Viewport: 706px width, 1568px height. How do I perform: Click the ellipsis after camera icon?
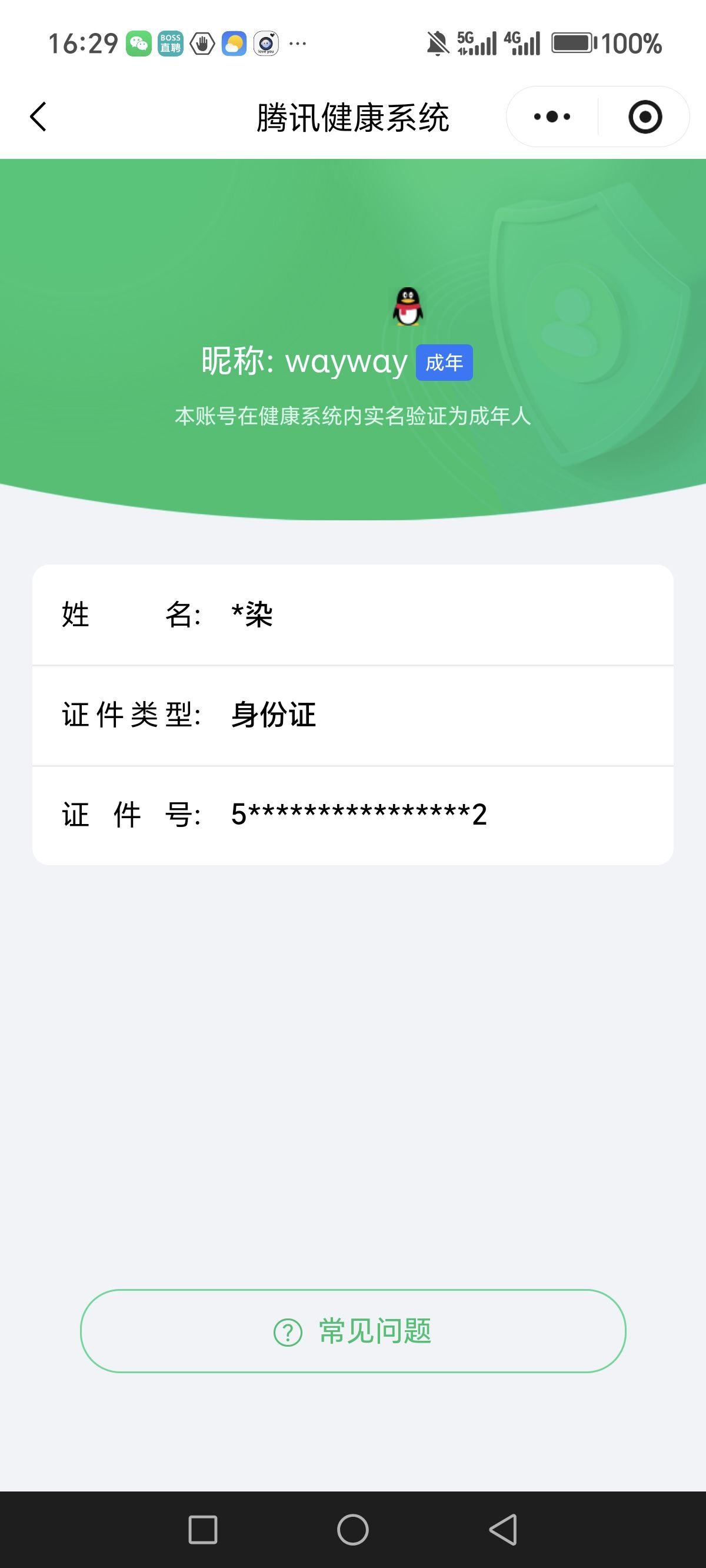point(297,42)
